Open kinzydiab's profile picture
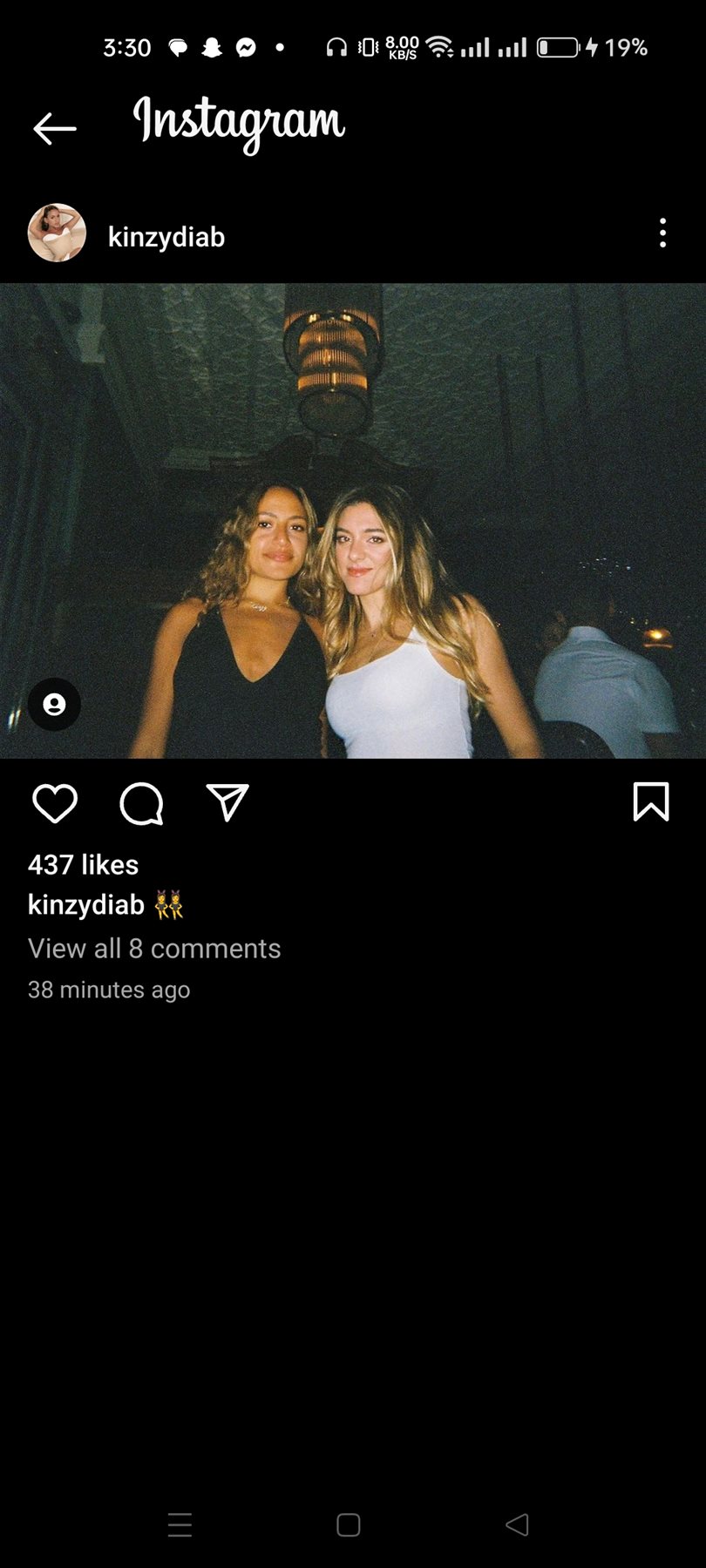The width and height of the screenshot is (706, 1568). [x=57, y=233]
